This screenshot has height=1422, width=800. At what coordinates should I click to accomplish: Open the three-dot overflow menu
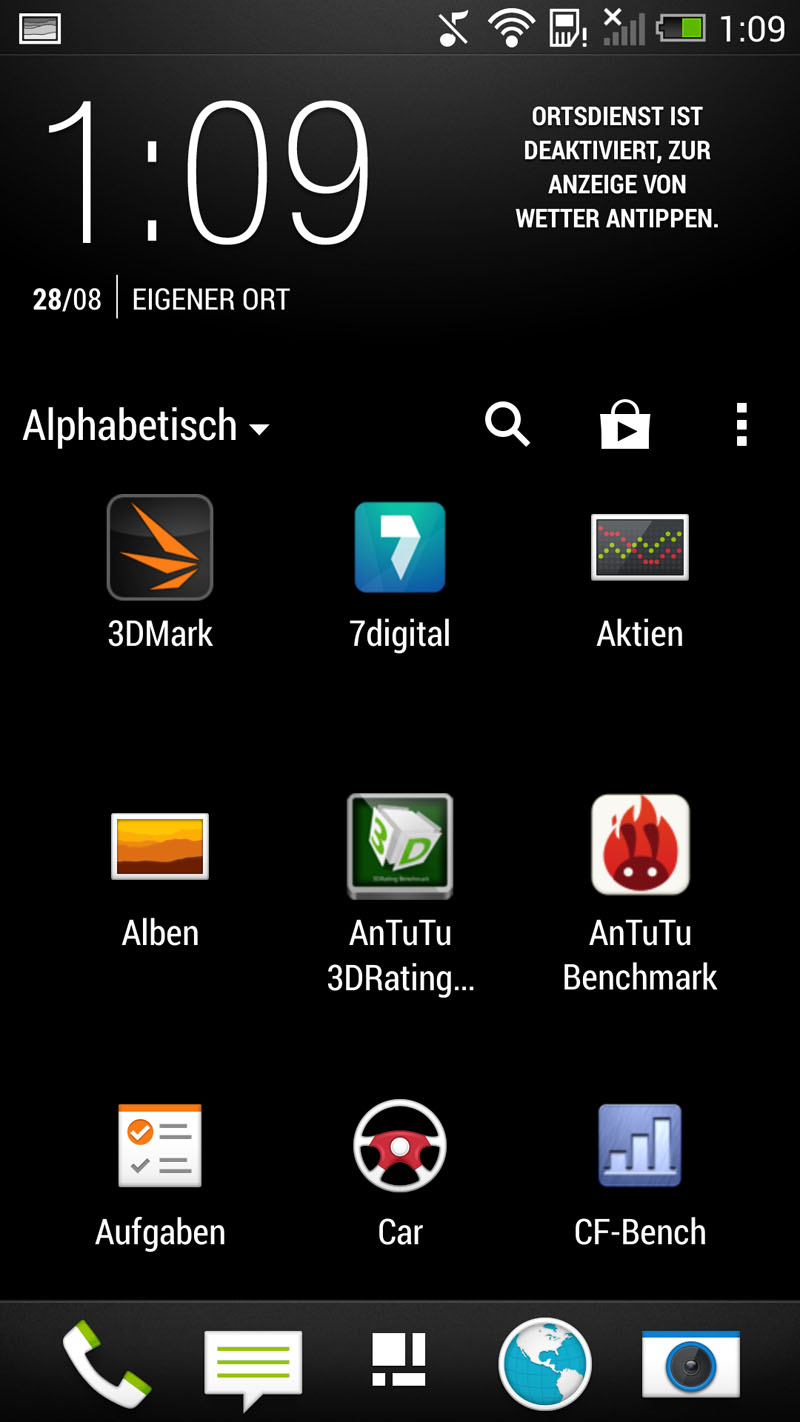741,425
